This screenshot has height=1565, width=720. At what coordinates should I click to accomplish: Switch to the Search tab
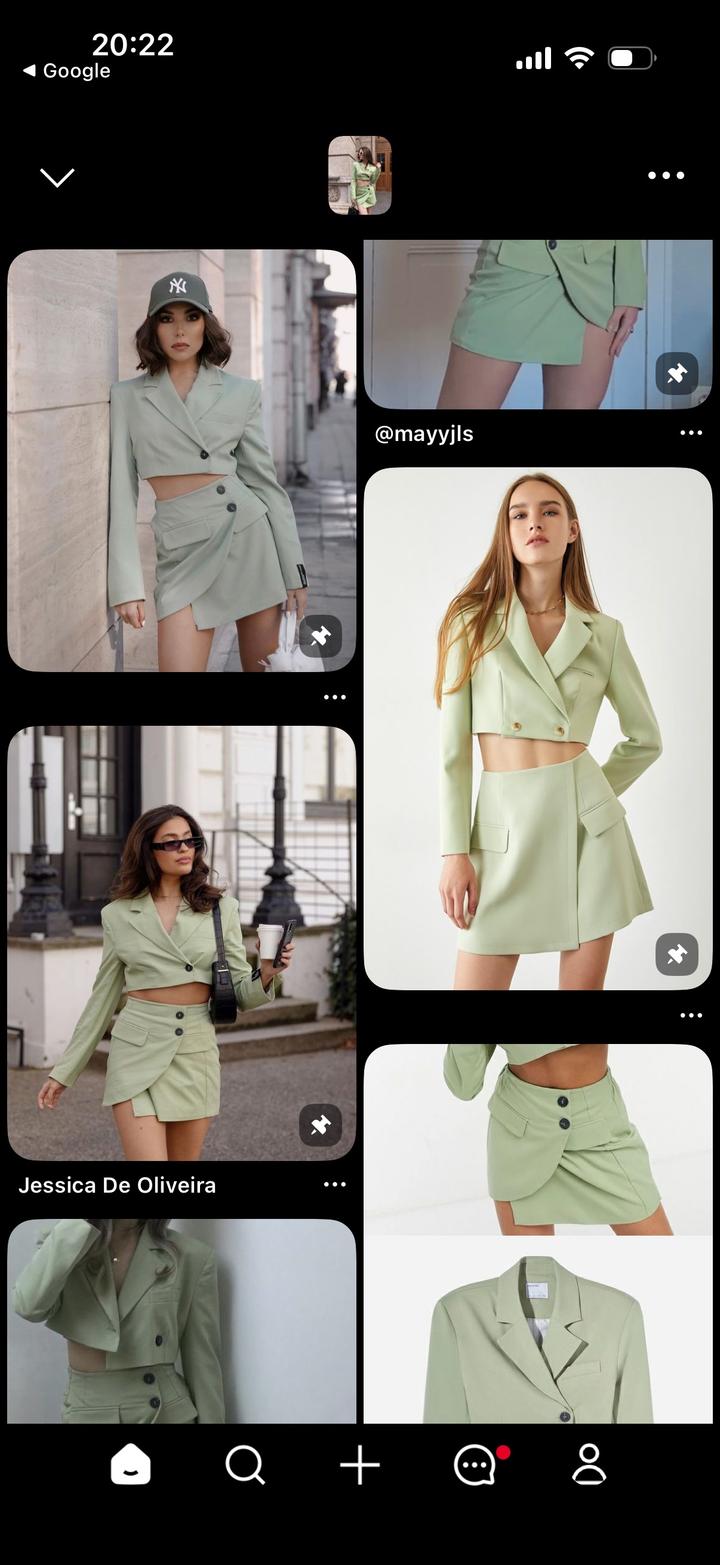pos(245,1465)
